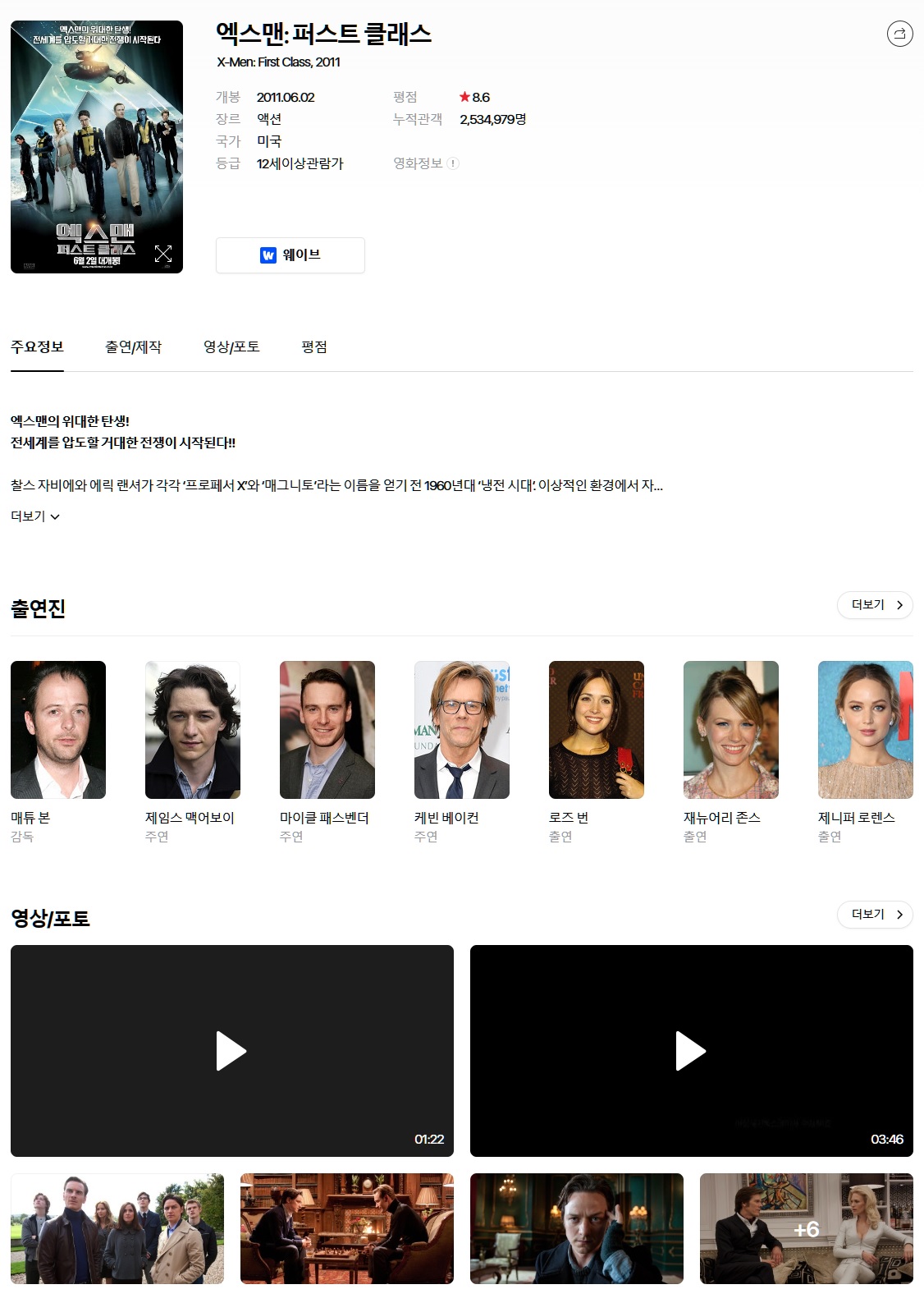Play the 03:46 video
Screen dimensions: 924x1303
[x=692, y=1051]
